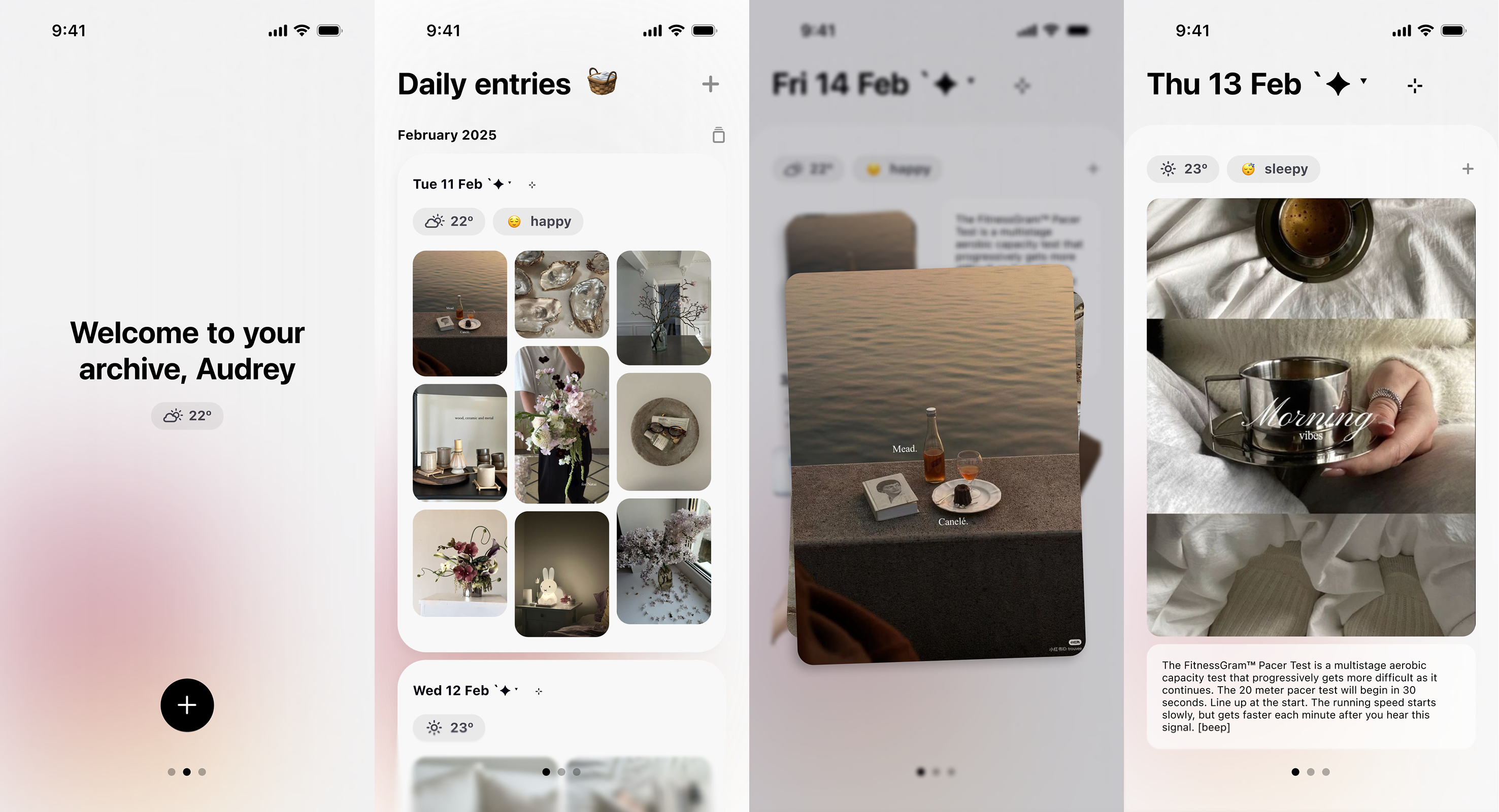Select the happy mood chip on Tue 11 Feb
Screen dimensions: 1499x812
[x=538, y=222]
